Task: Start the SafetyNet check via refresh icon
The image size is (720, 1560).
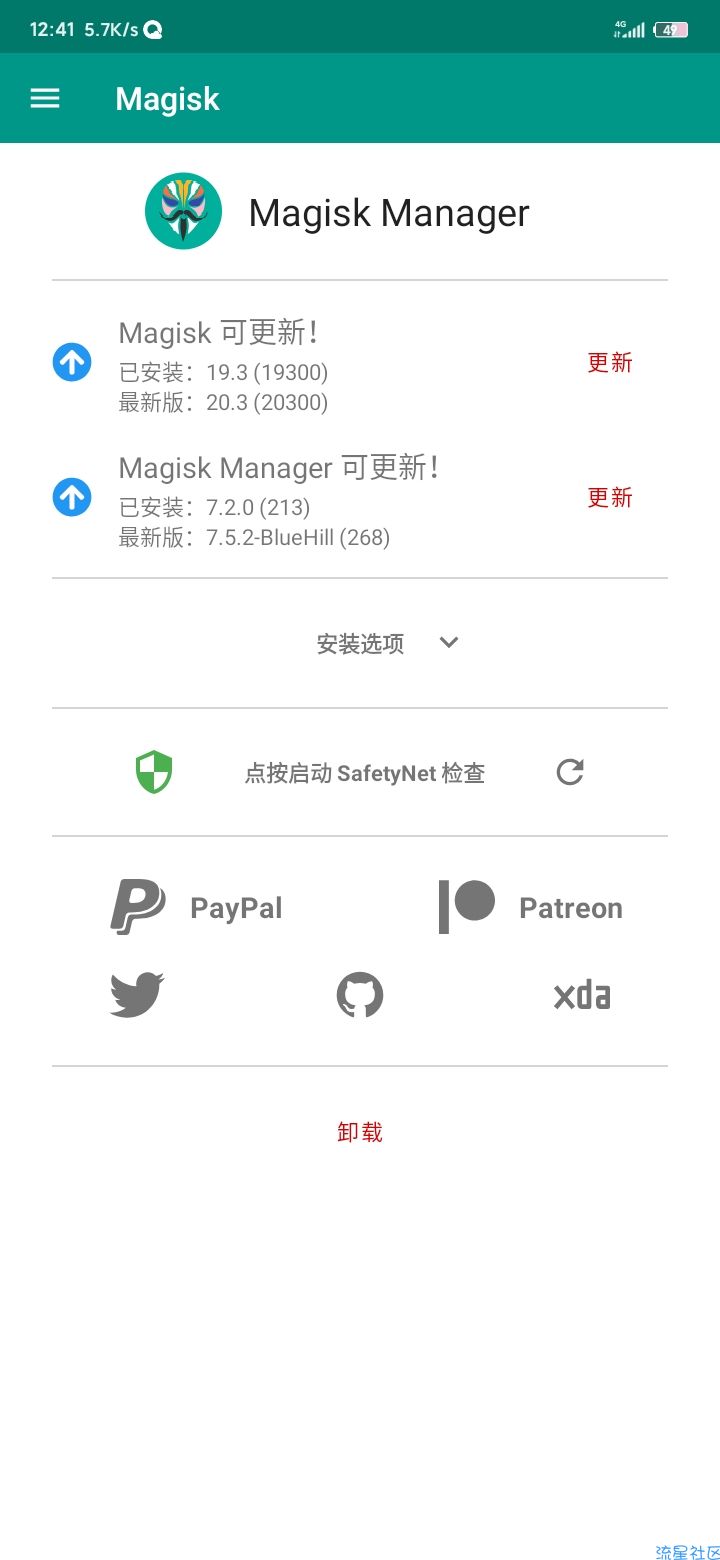Action: 570,772
